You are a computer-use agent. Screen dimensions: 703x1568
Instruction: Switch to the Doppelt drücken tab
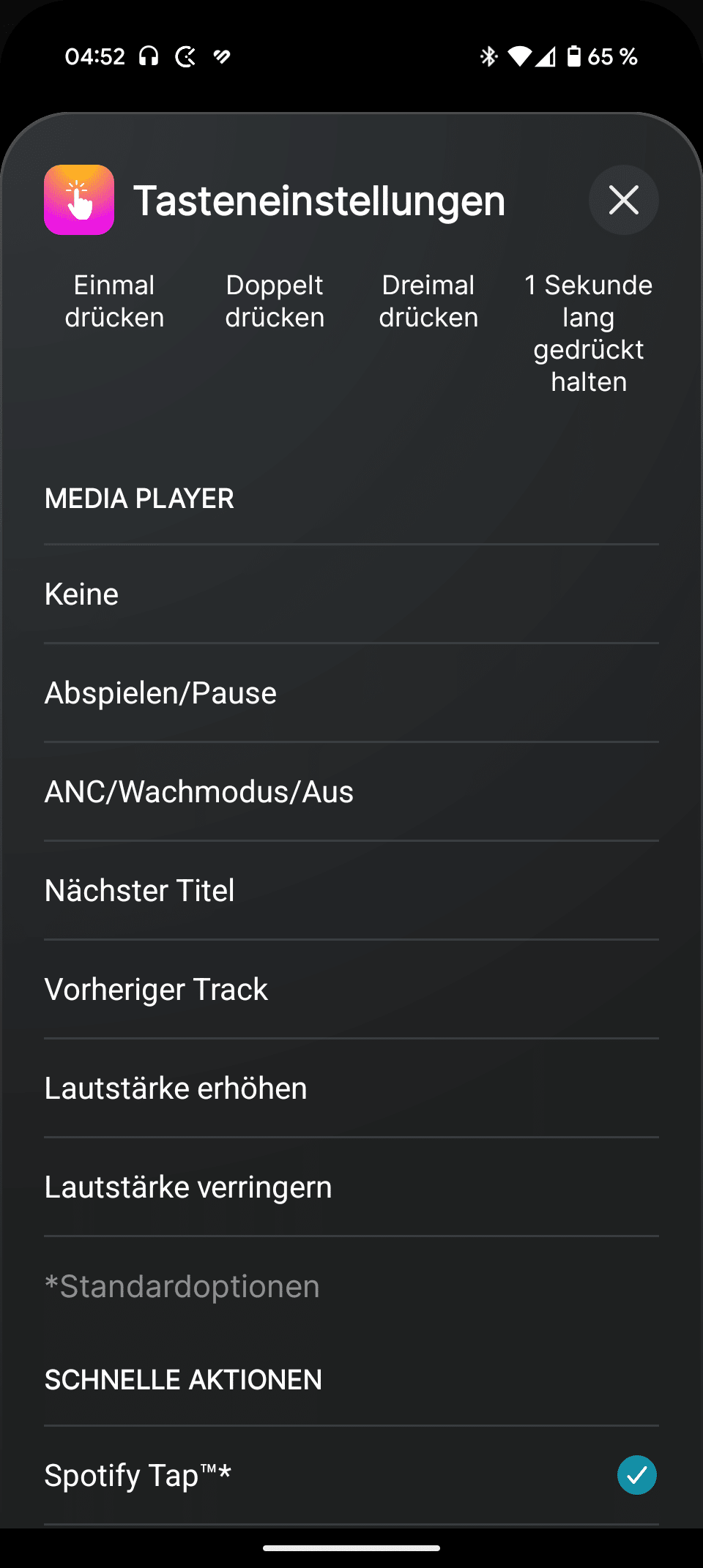(275, 301)
